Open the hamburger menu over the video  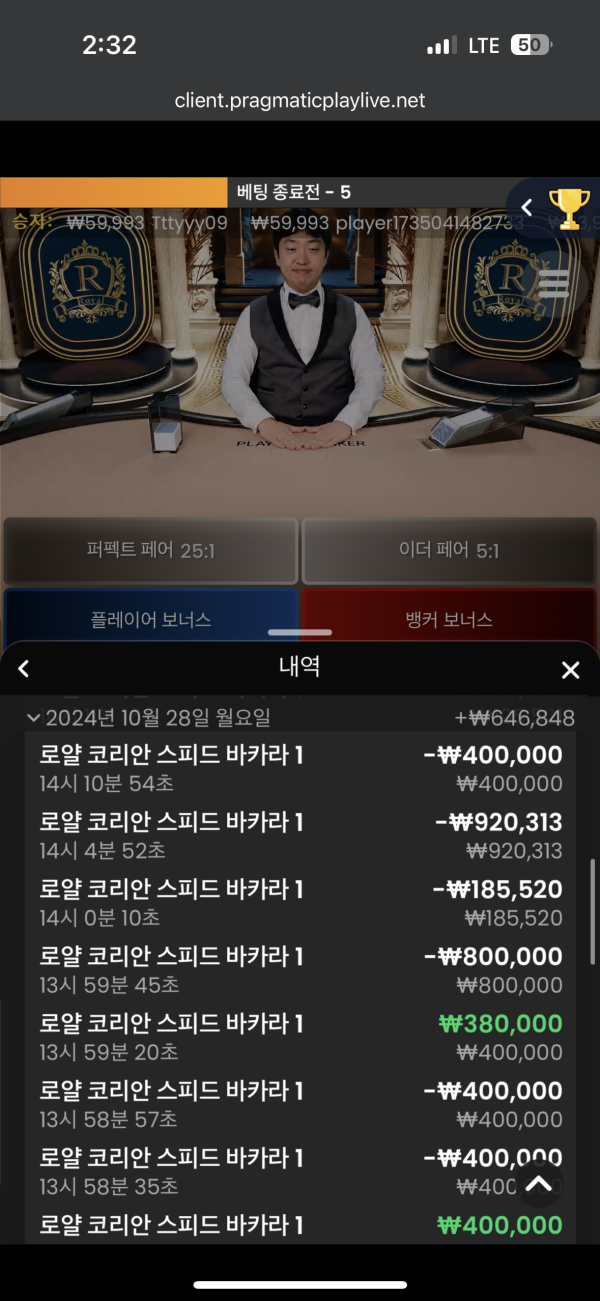(555, 284)
